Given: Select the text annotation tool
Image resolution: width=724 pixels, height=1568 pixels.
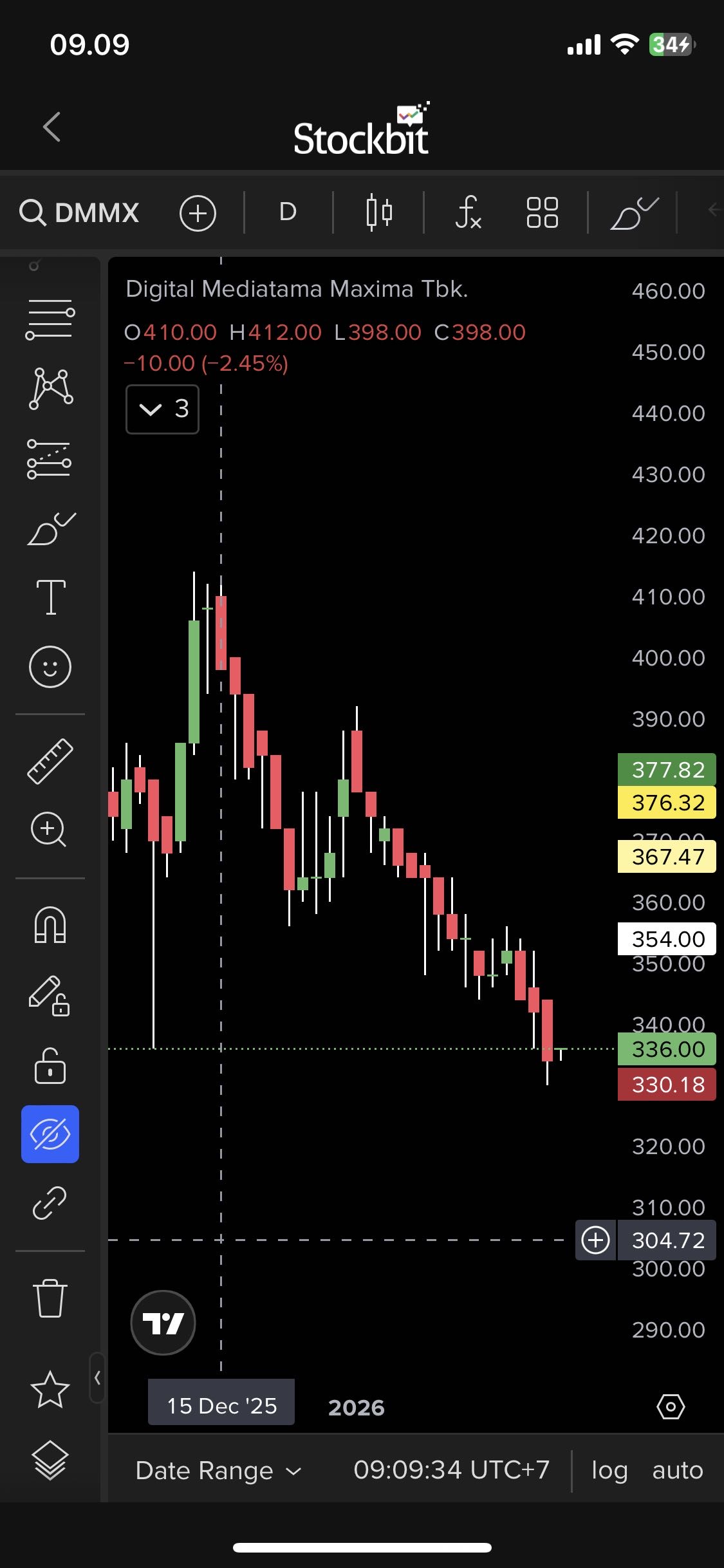Looking at the screenshot, I should click(51, 597).
